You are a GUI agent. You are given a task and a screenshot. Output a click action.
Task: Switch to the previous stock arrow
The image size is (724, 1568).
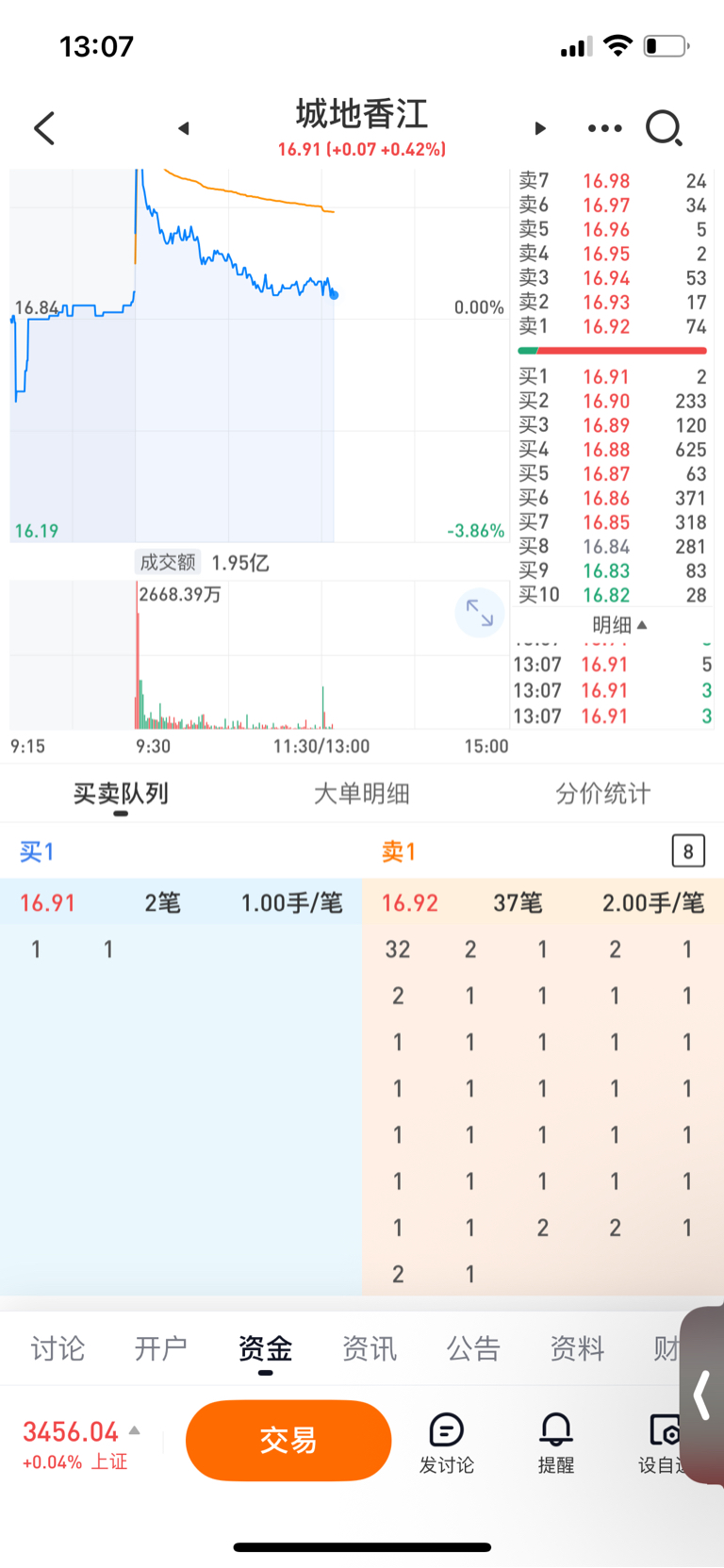(x=184, y=128)
